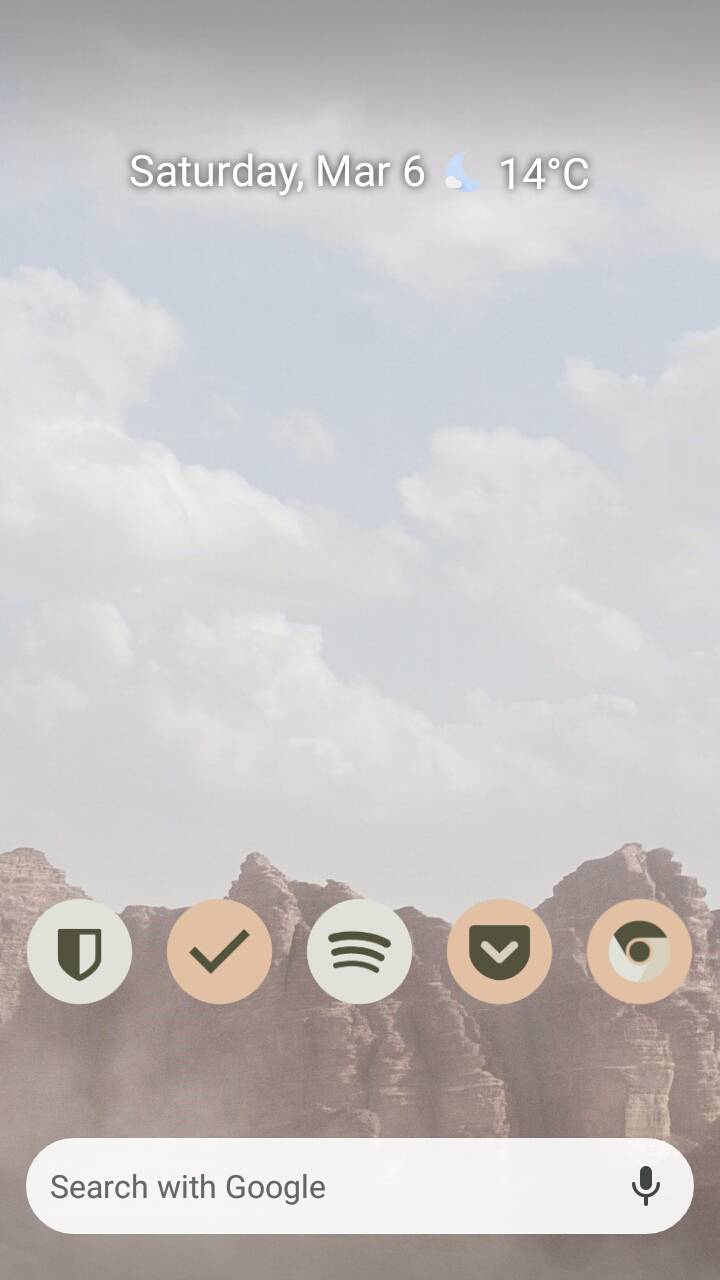Tap the Pocket down-chevron icon

[x=499, y=950]
